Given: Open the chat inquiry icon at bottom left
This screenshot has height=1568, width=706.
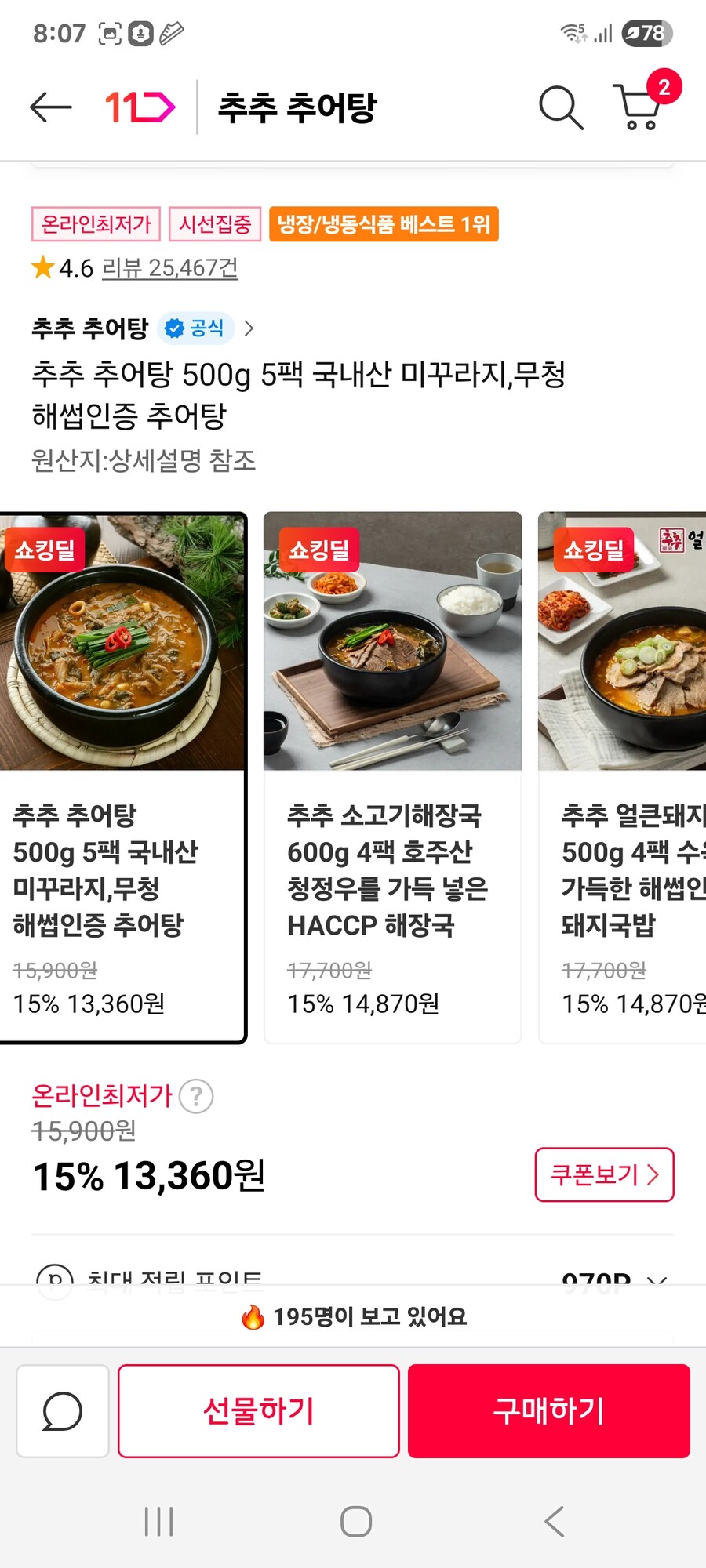Looking at the screenshot, I should (61, 1411).
